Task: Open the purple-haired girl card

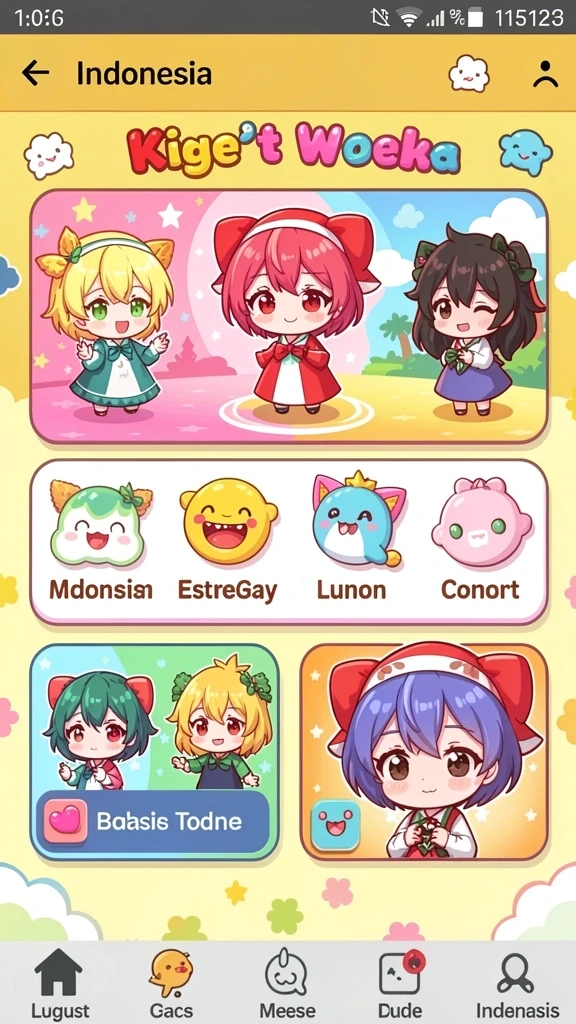Action: [424, 752]
